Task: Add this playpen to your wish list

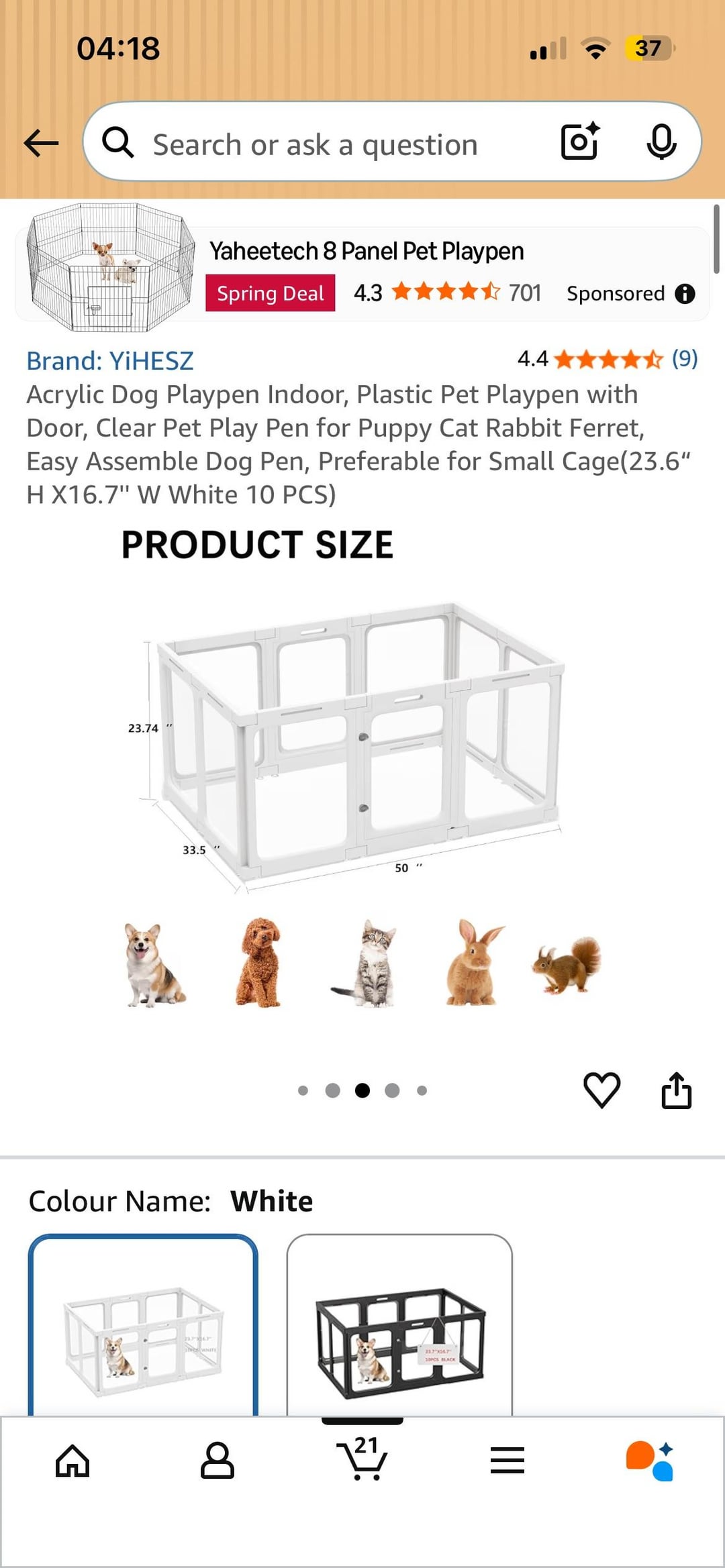Action: pos(601,1090)
